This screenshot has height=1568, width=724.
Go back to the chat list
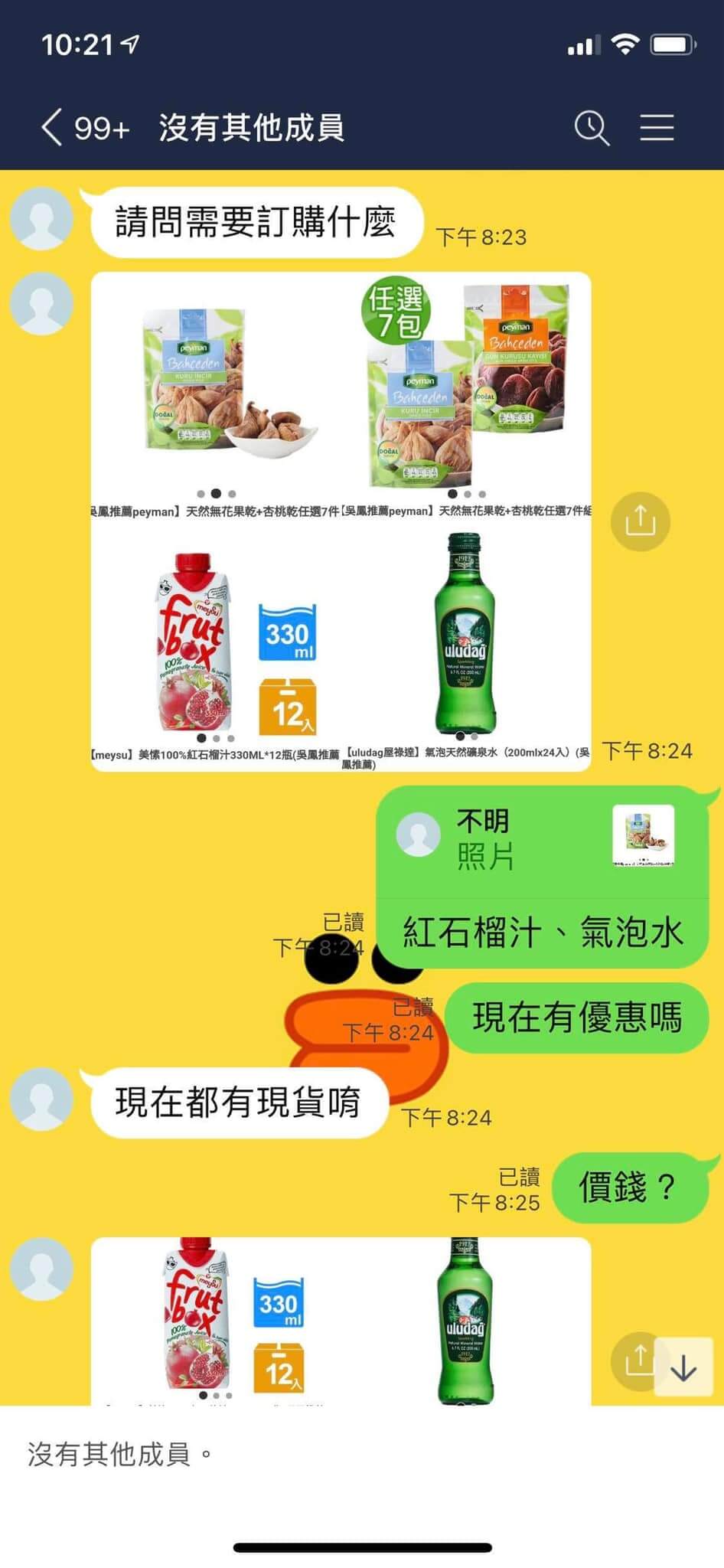point(52,127)
